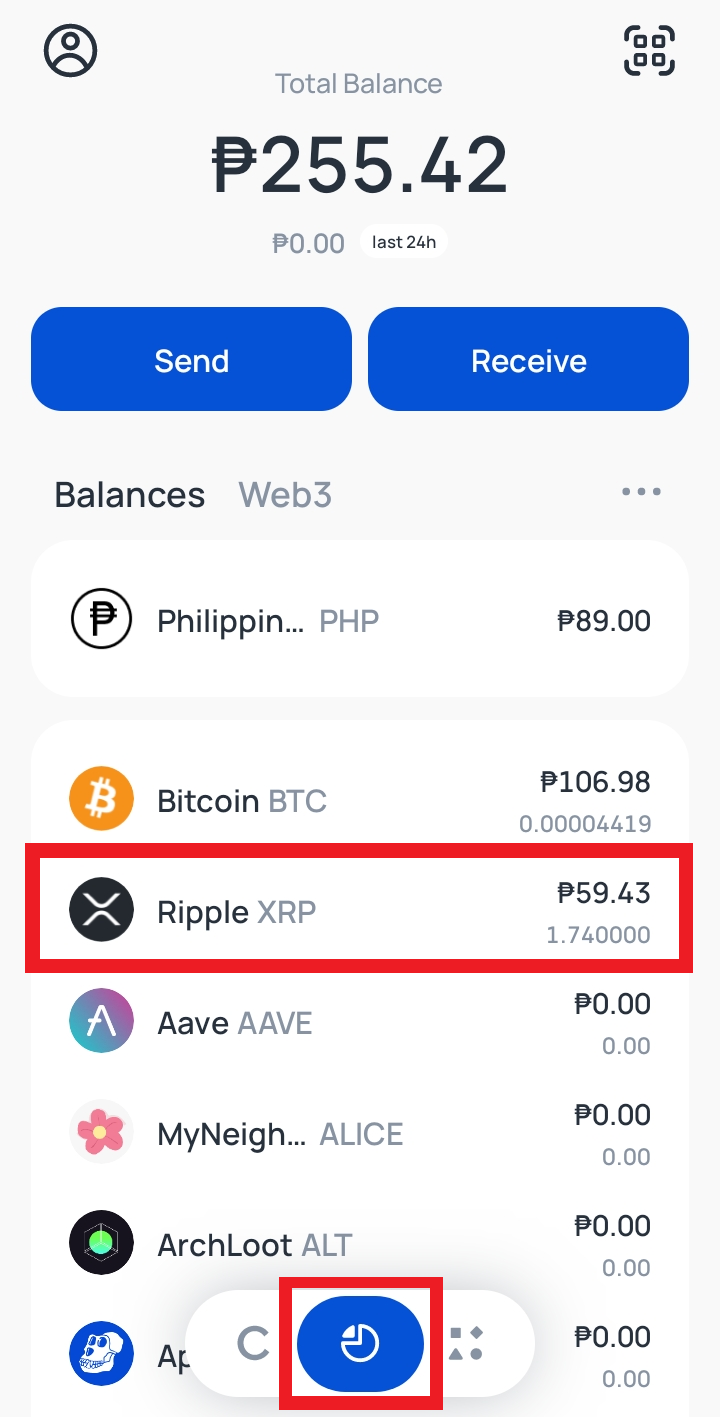Open the pie chart portfolio view
The image size is (720, 1417).
point(360,1344)
